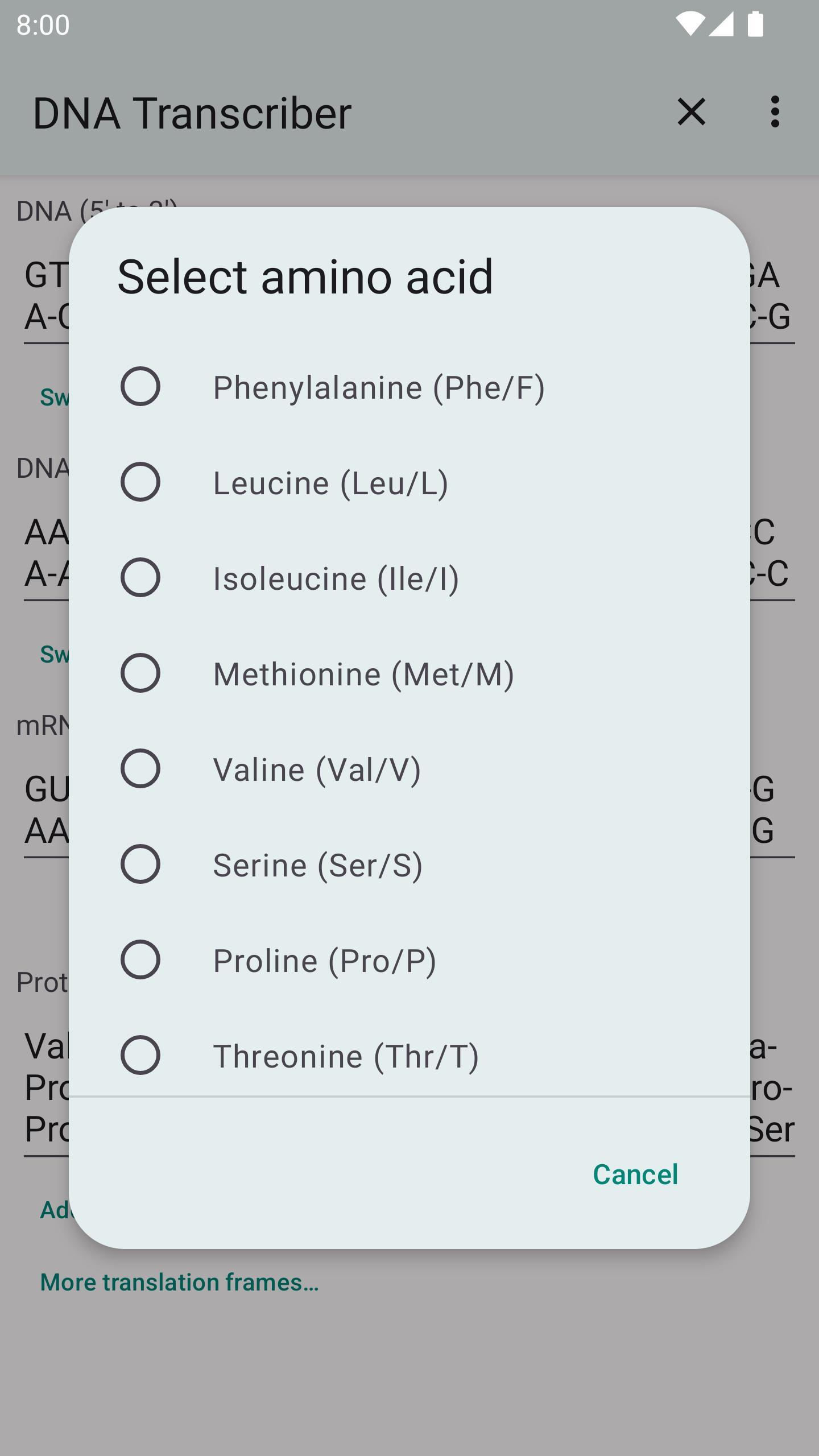Screen dimensions: 819x1456
Task: Tap the battery indicator icon
Action: point(756,24)
